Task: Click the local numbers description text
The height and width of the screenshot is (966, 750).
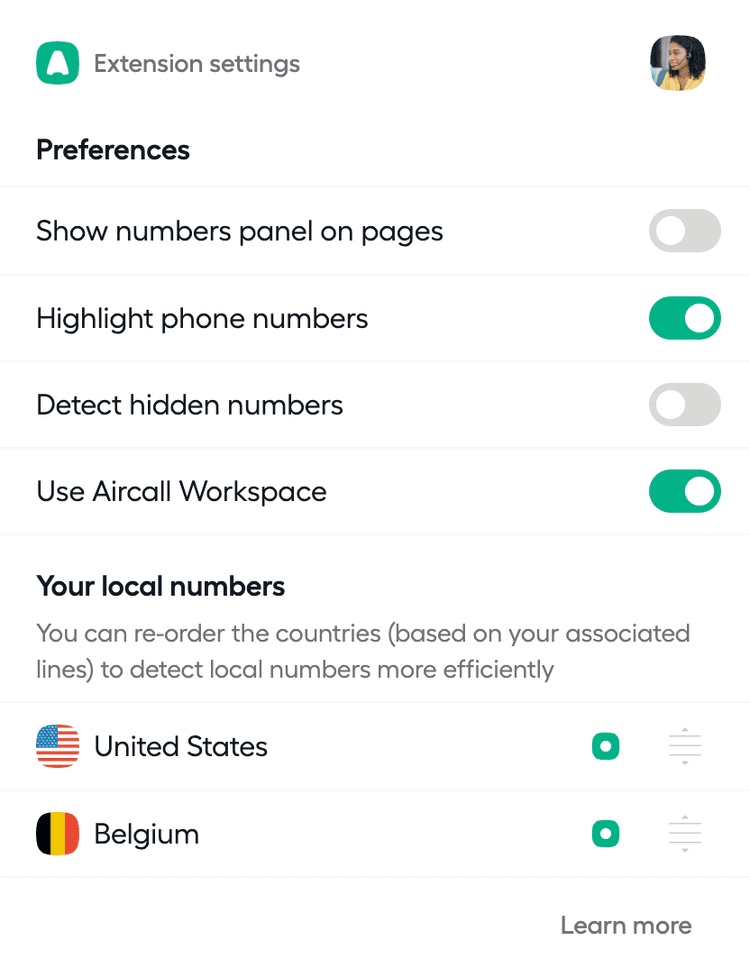Action: [363, 651]
